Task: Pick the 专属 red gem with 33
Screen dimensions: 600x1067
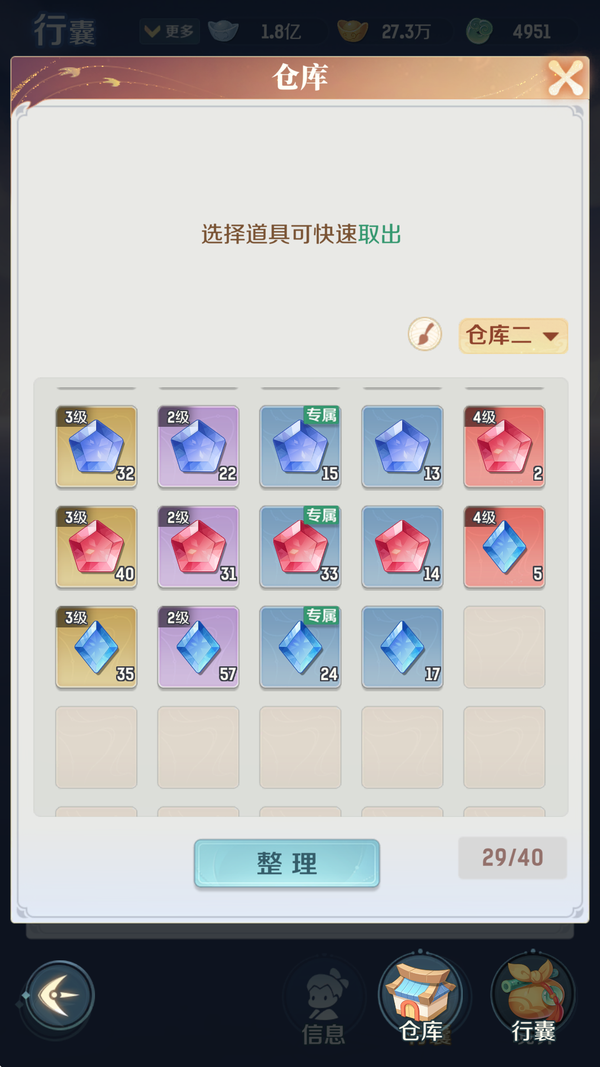Action: click(300, 547)
